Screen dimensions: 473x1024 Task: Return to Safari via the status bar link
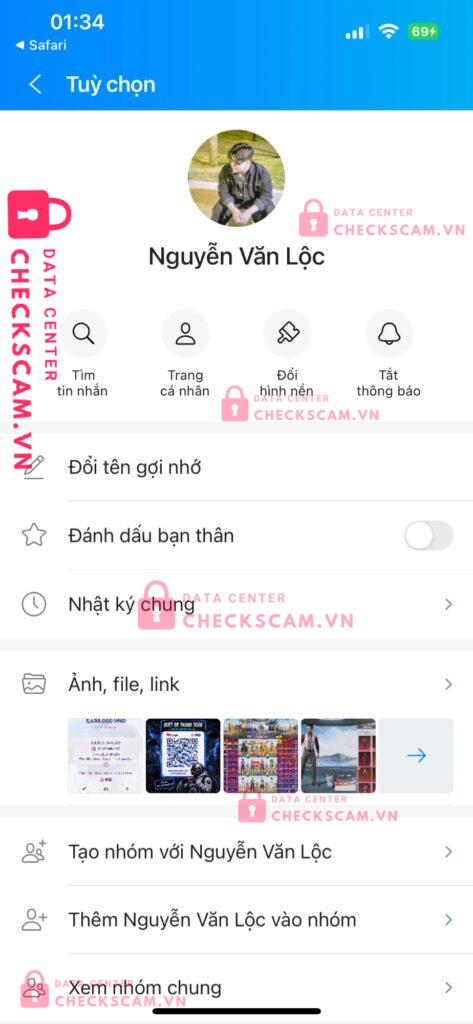pos(41,45)
